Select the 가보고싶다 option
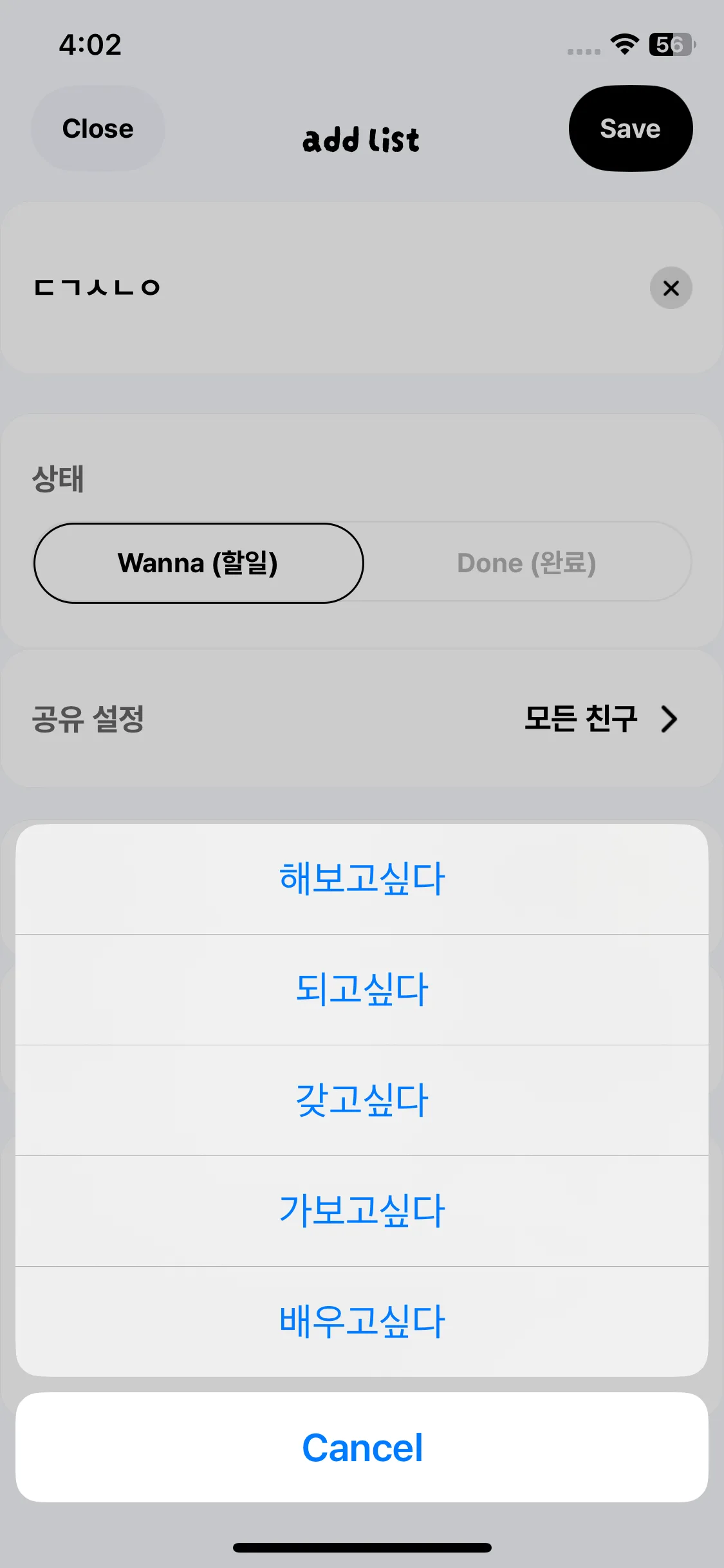The width and height of the screenshot is (724, 1568). tap(362, 1211)
